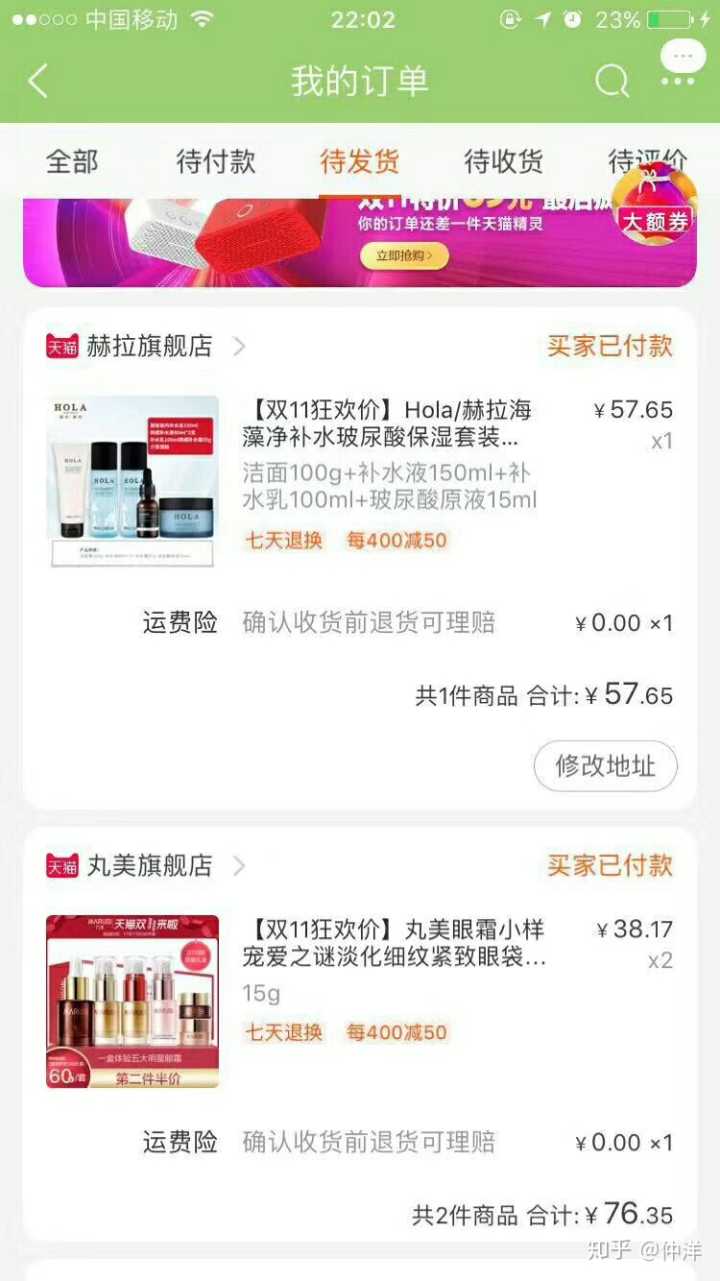Viewport: 720px width, 1281px height.
Task: Open the 丸美旗舰店 shop page
Action: click(x=149, y=865)
